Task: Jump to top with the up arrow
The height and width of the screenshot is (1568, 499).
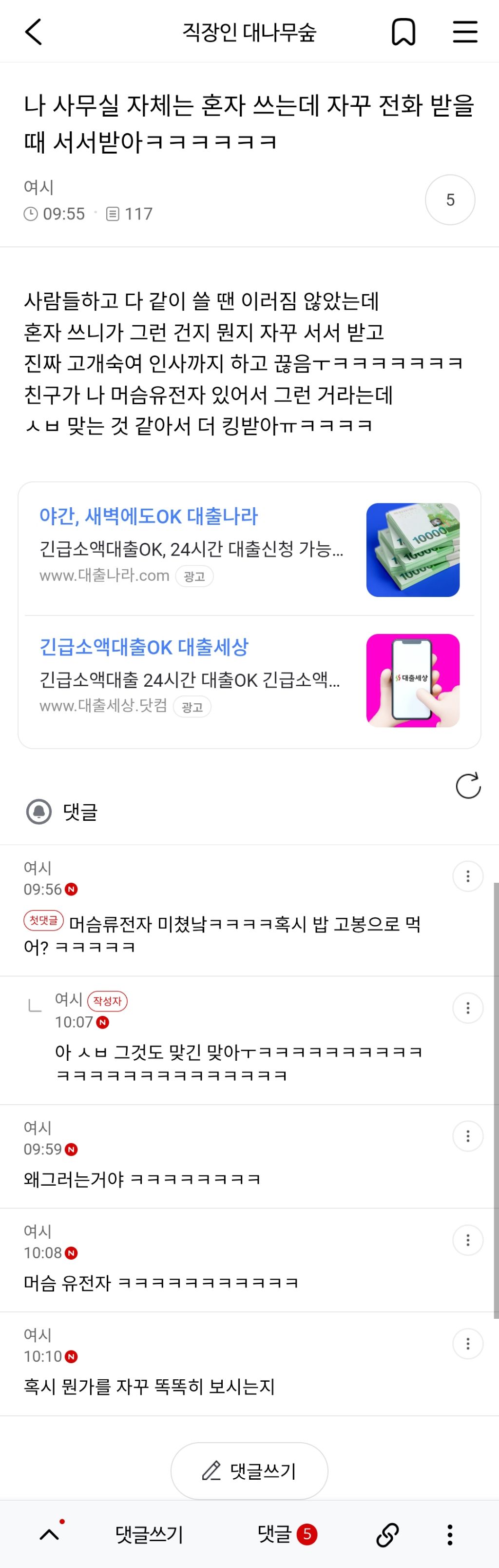Action: (50, 1534)
